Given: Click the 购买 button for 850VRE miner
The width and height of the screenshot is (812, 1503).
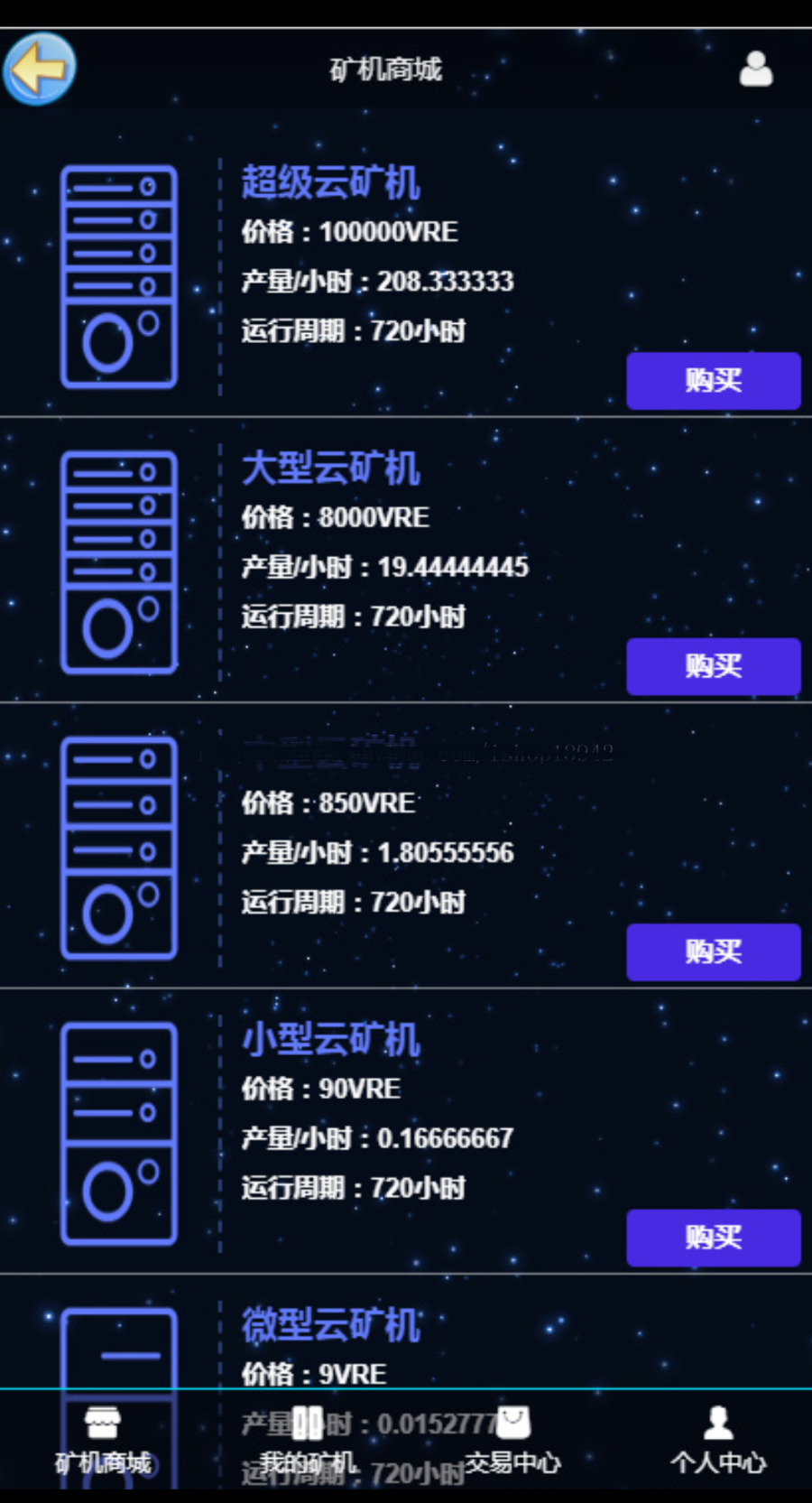Looking at the screenshot, I should pyautogui.click(x=713, y=952).
